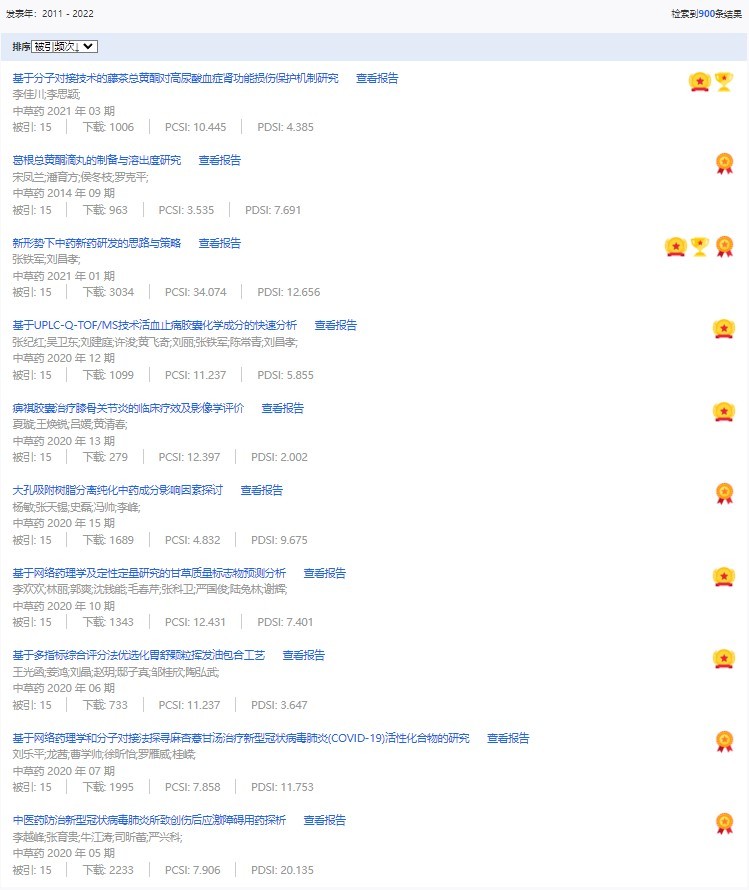749x890 pixels.
Task: View report for 痹祺胶囊 article
Action: [x=283, y=408]
